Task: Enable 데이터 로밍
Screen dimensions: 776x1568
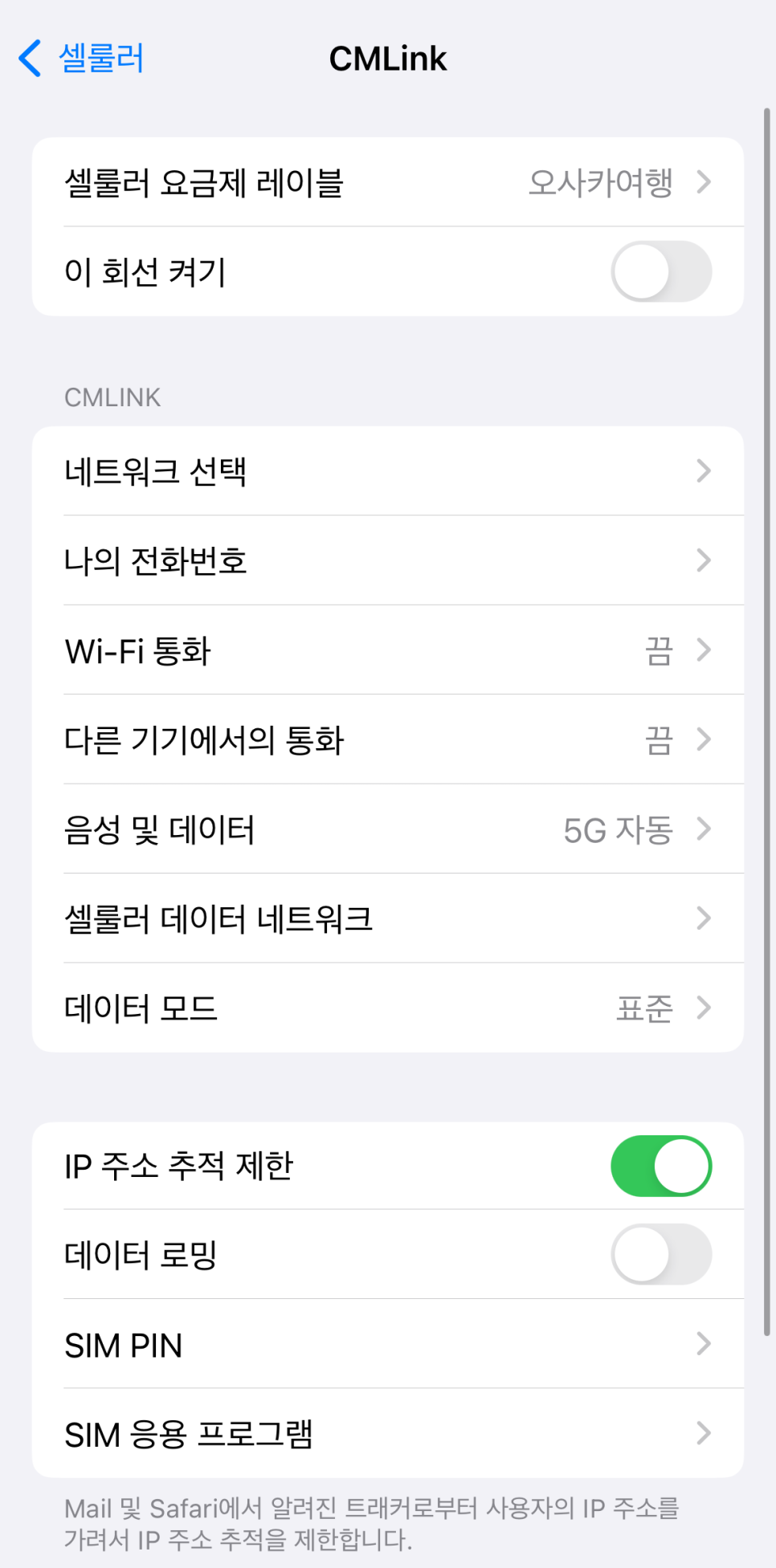Action: tap(660, 1254)
